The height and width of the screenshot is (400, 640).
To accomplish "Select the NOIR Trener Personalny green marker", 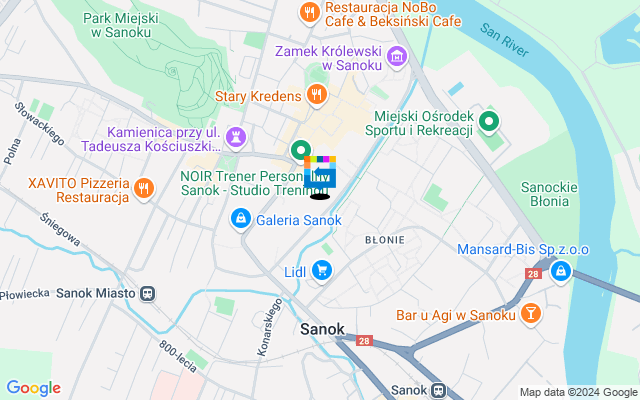I will [301, 152].
